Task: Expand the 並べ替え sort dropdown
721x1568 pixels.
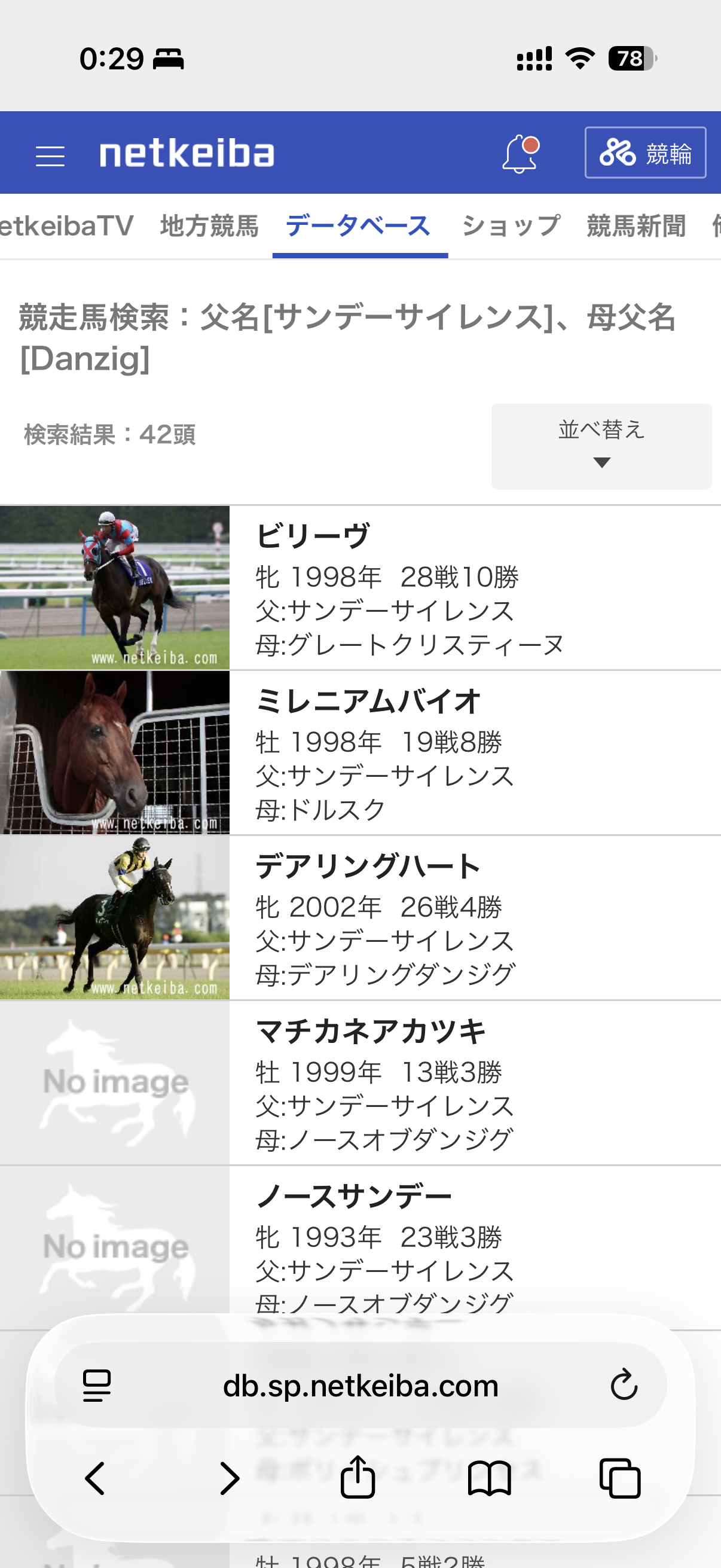Action: pyautogui.click(x=600, y=446)
